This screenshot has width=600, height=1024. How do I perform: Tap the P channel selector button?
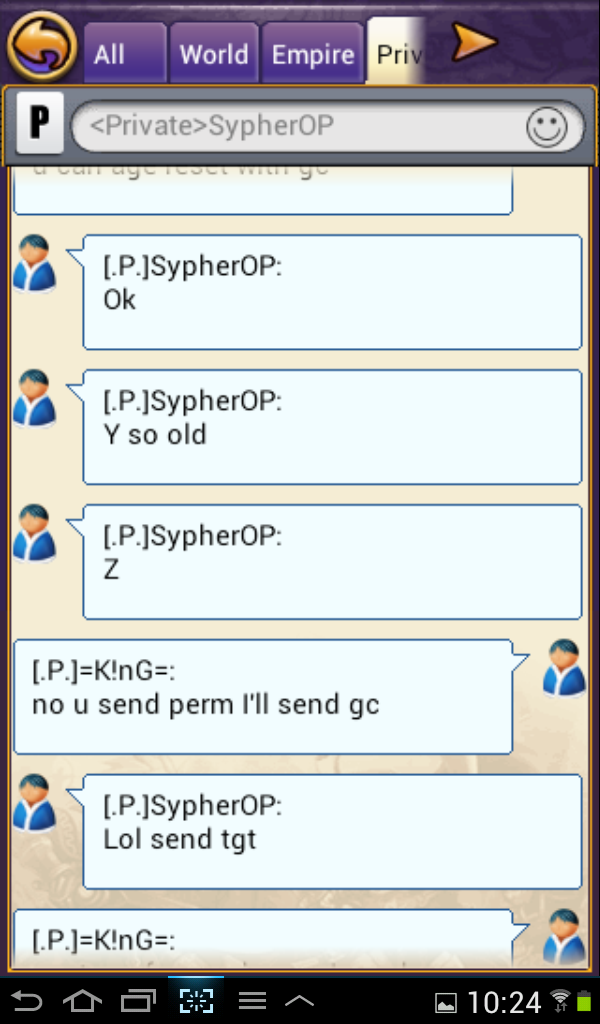tap(40, 124)
